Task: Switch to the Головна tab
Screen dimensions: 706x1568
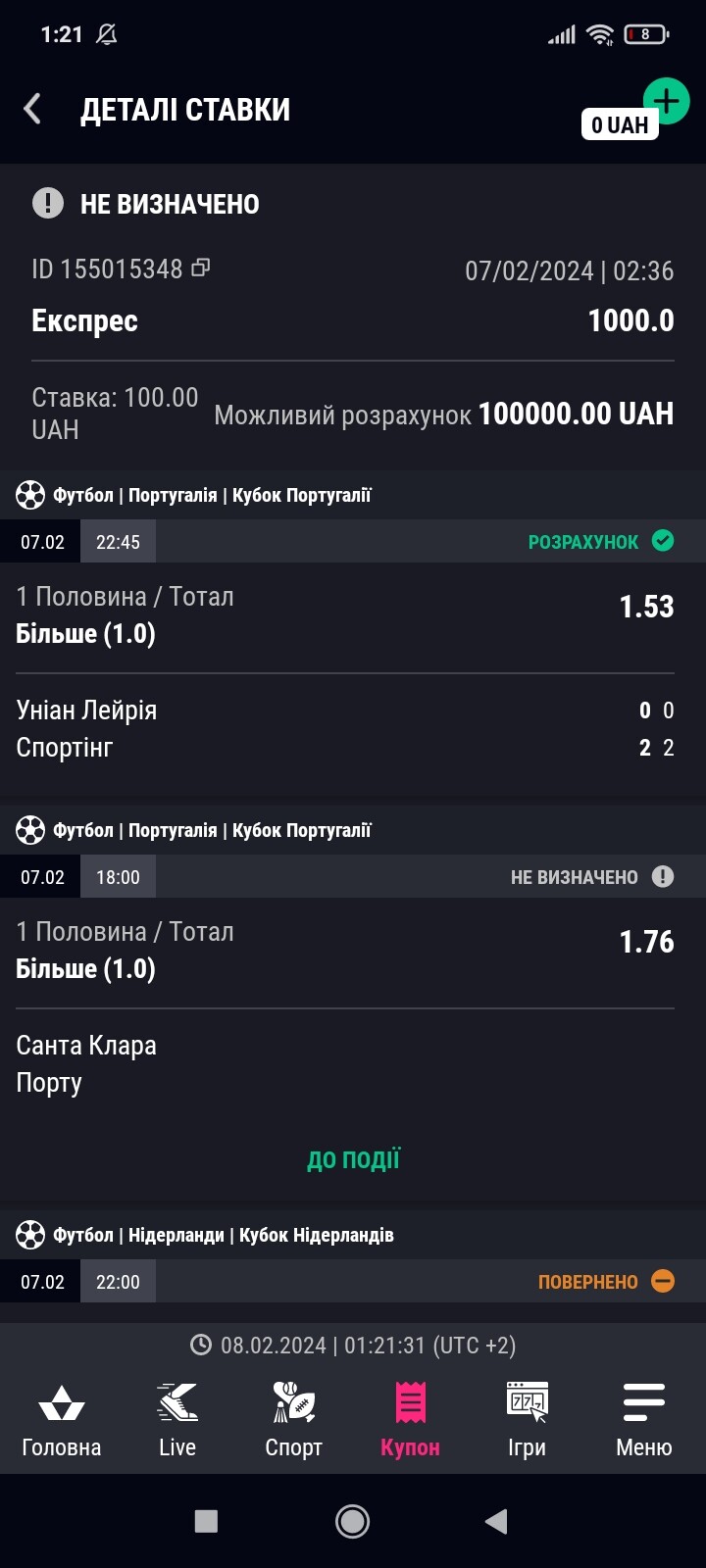Action: pyautogui.click(x=61, y=1419)
